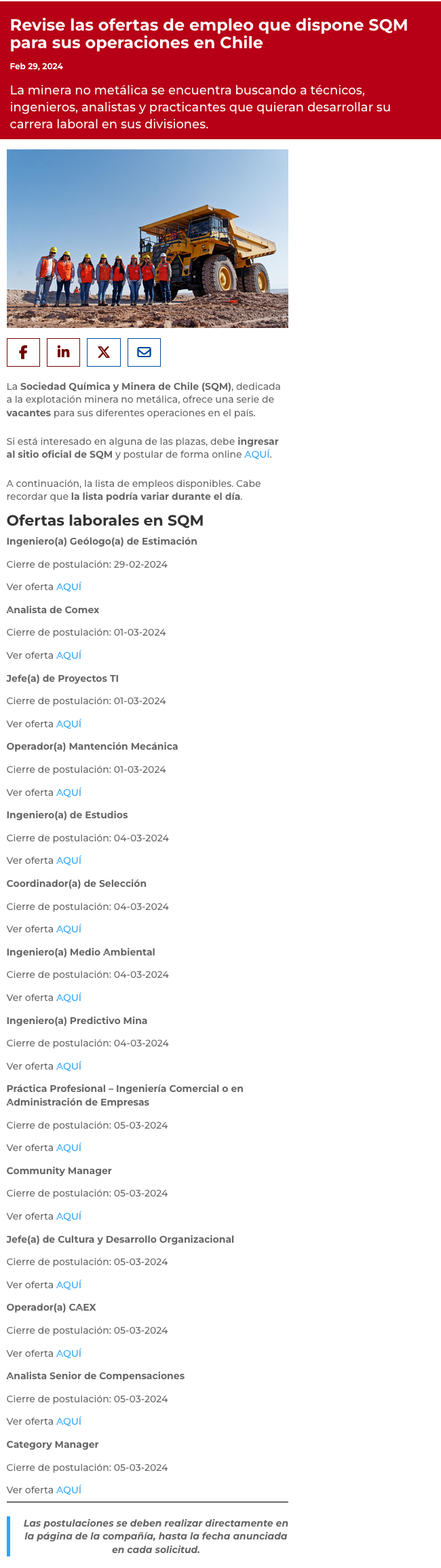Share the article on Facebook

pyautogui.click(x=23, y=352)
